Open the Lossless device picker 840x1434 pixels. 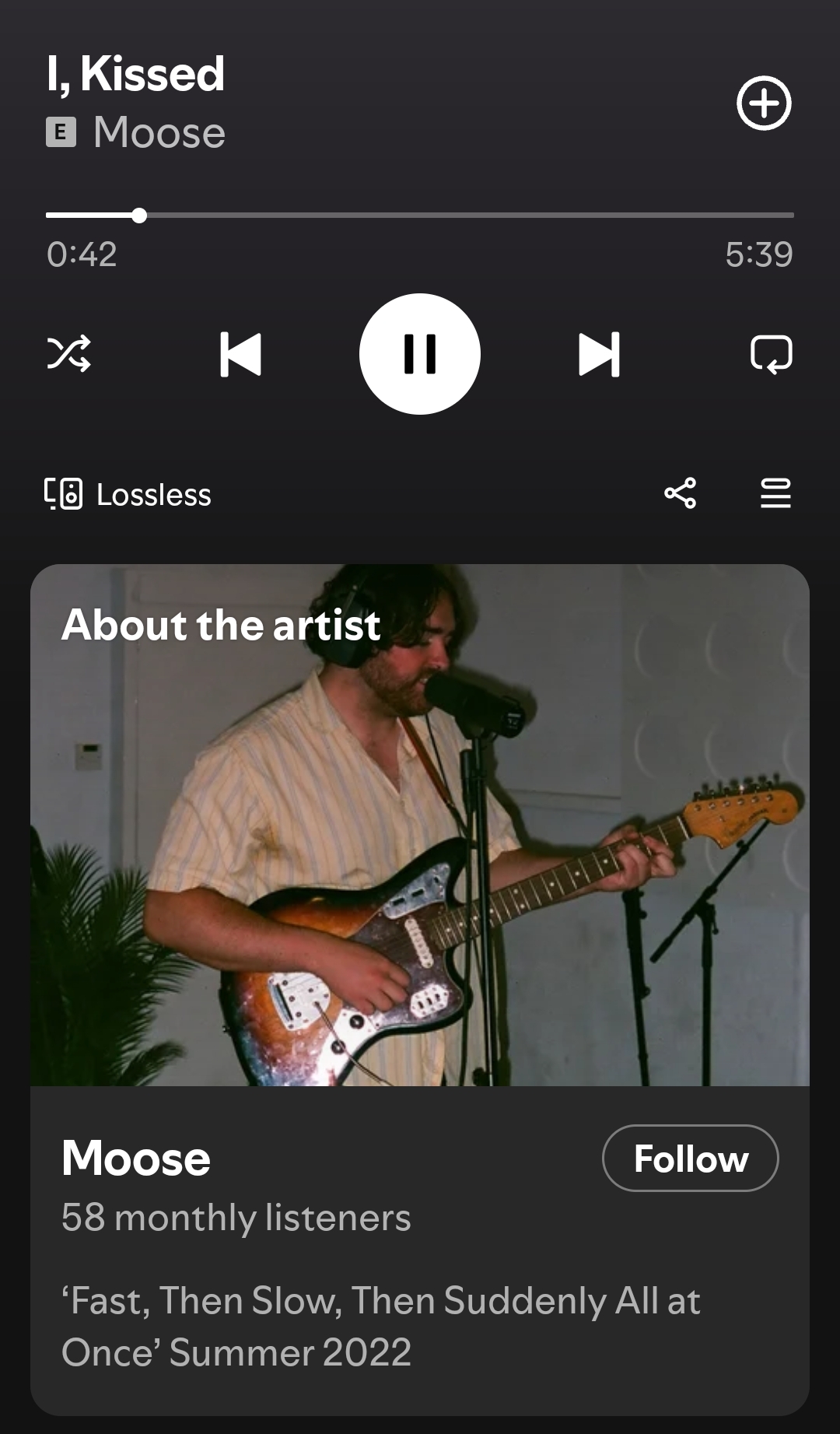click(x=128, y=495)
